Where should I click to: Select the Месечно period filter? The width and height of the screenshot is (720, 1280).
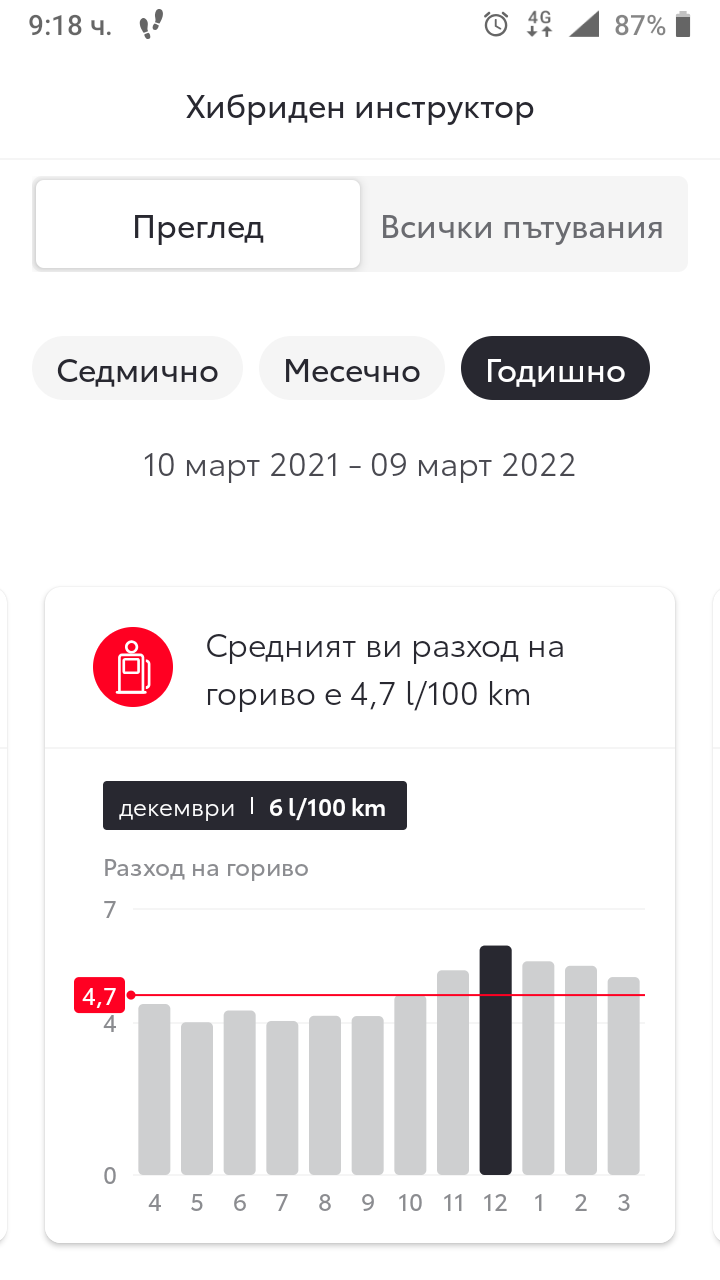tap(352, 369)
